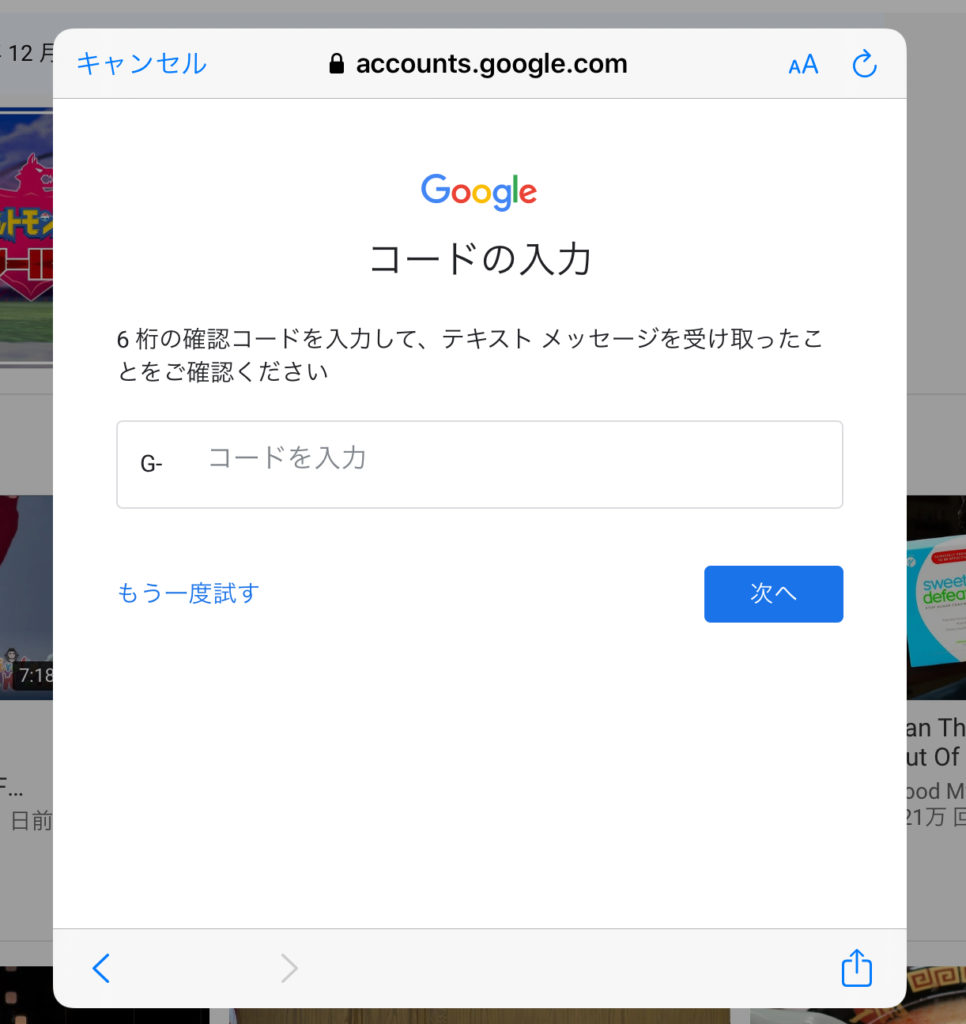Tap the blue 次へ button
This screenshot has height=1024, width=966.
tap(773, 594)
